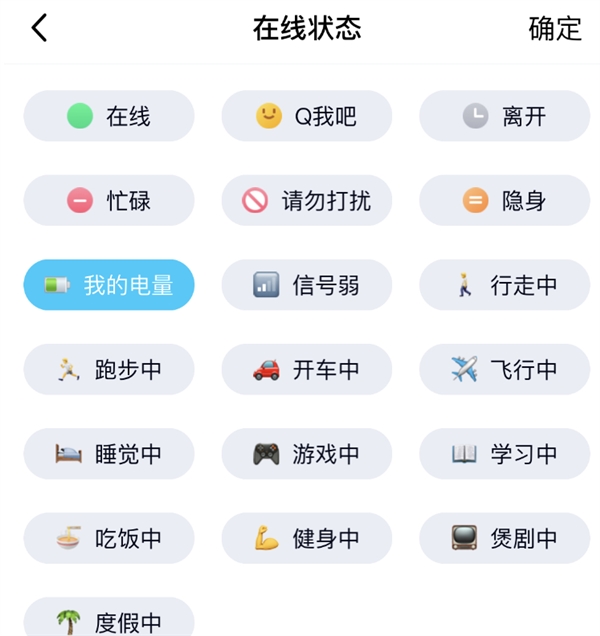600x636 pixels.
Task: Switch status to 隐身
Action: 504,200
